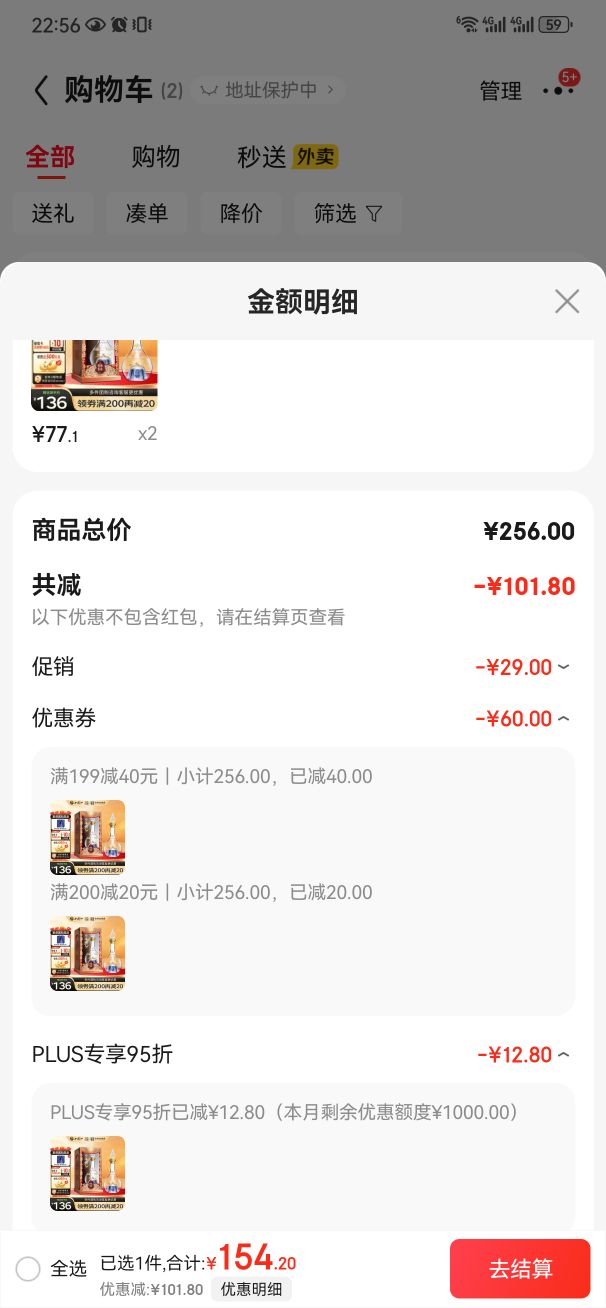The width and height of the screenshot is (606, 1308).
Task: Switch to the 秒送 外卖 tab
Action: (287, 157)
